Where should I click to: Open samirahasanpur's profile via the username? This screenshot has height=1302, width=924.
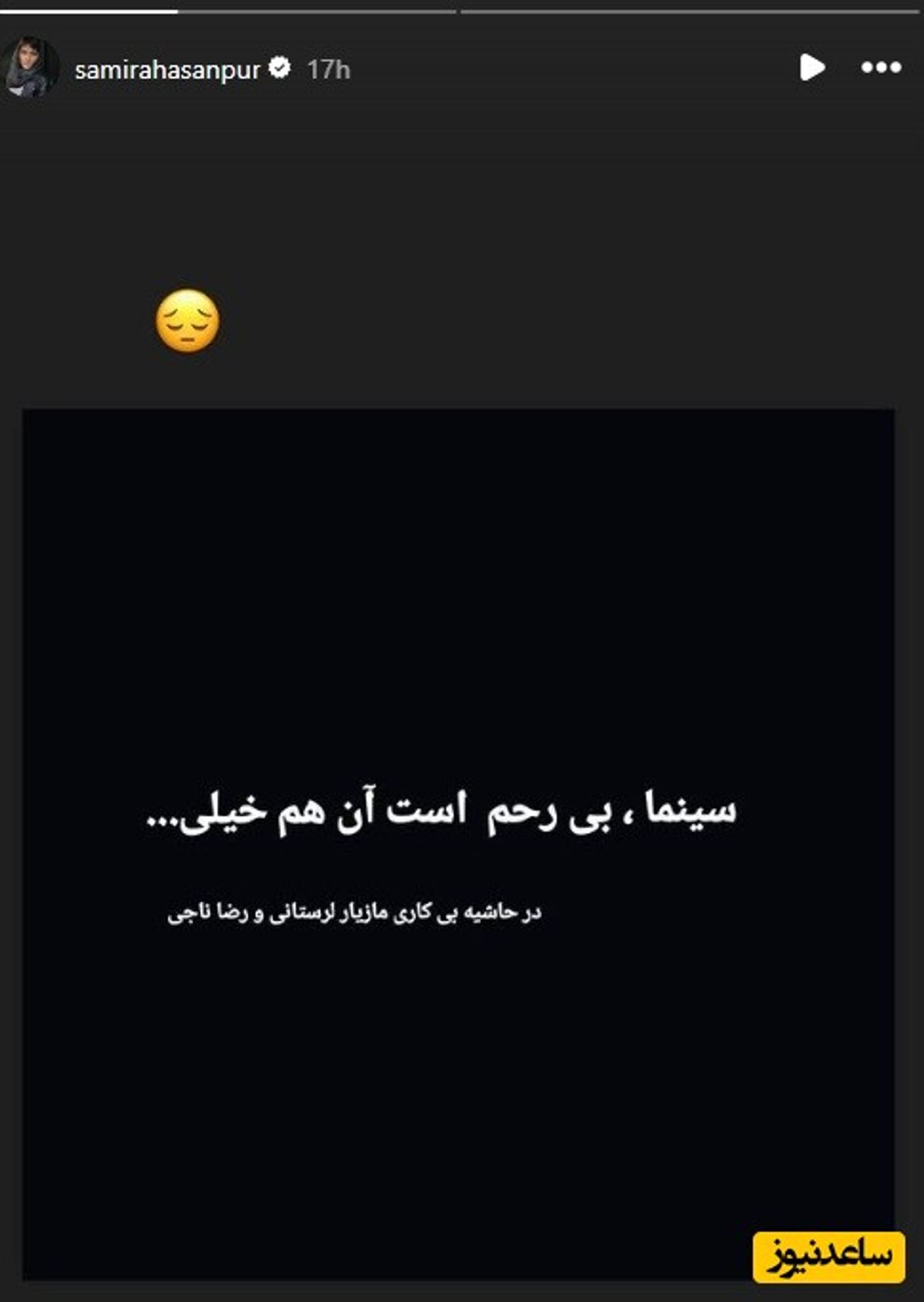point(167,70)
